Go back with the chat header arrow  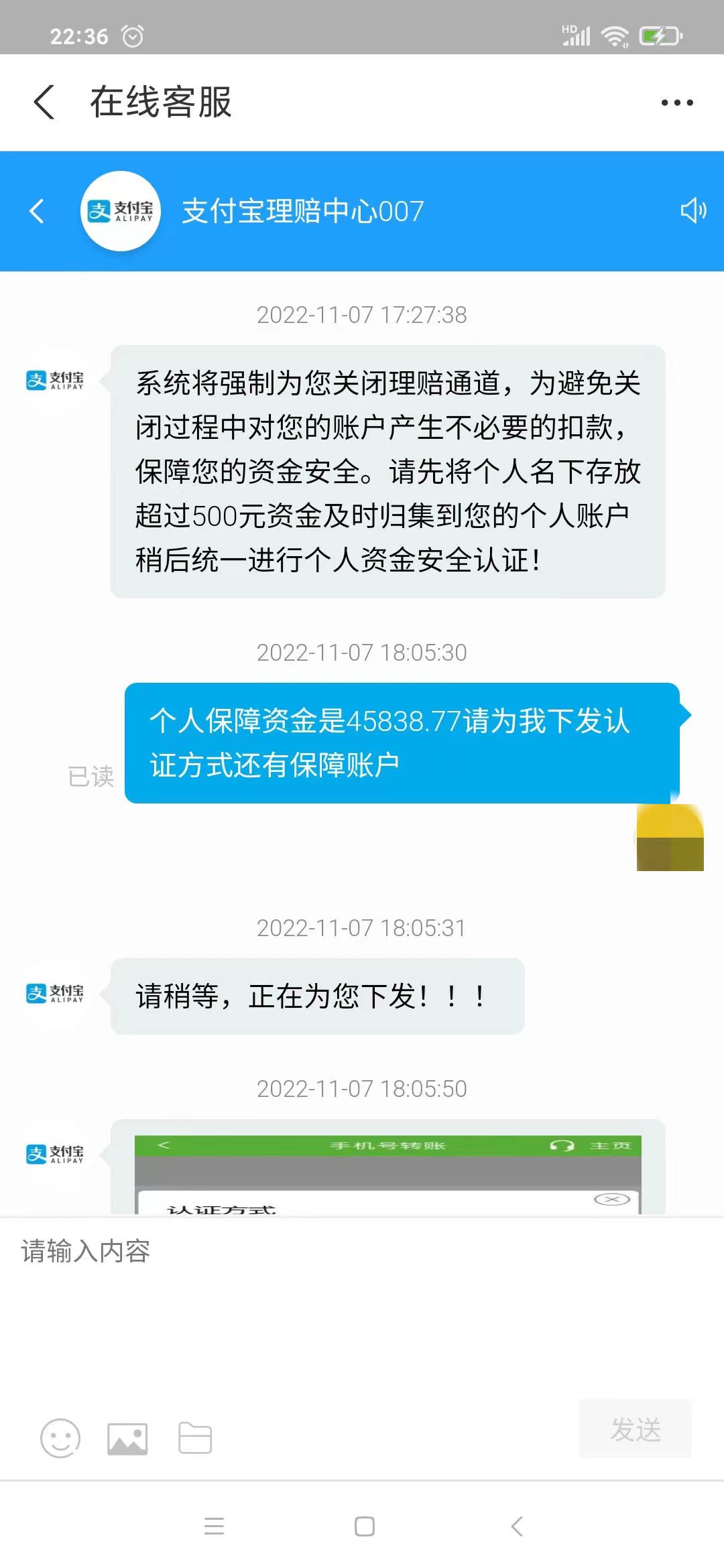(37, 210)
